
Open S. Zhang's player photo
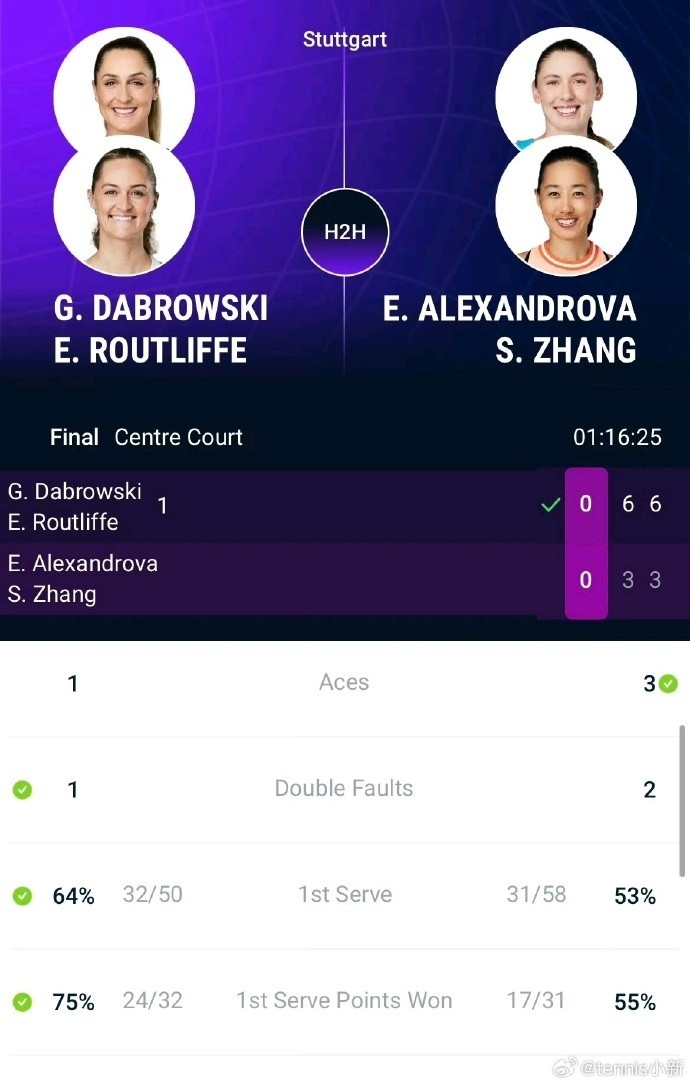tap(566, 206)
